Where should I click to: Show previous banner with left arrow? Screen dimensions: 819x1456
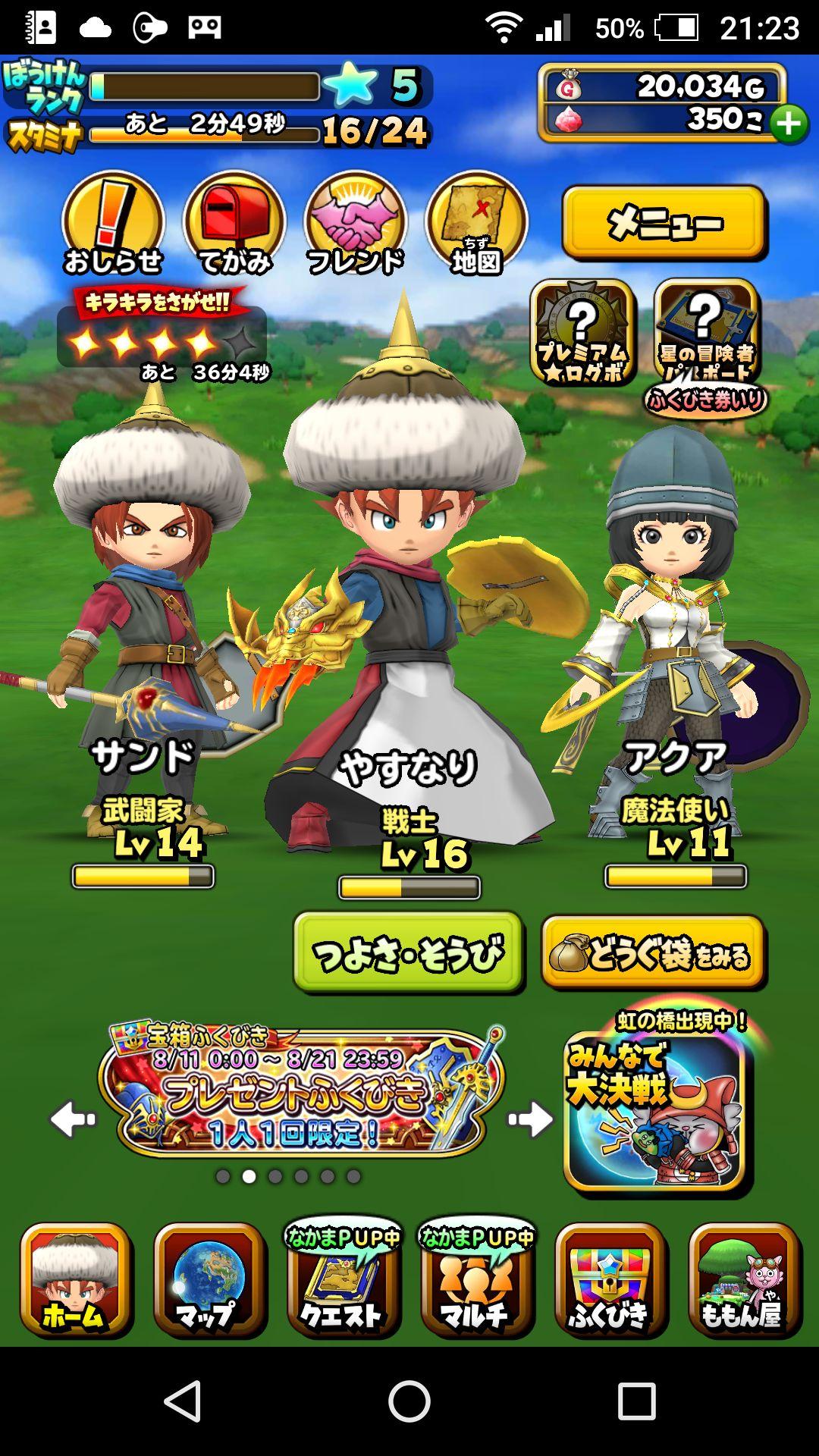tap(73, 1119)
